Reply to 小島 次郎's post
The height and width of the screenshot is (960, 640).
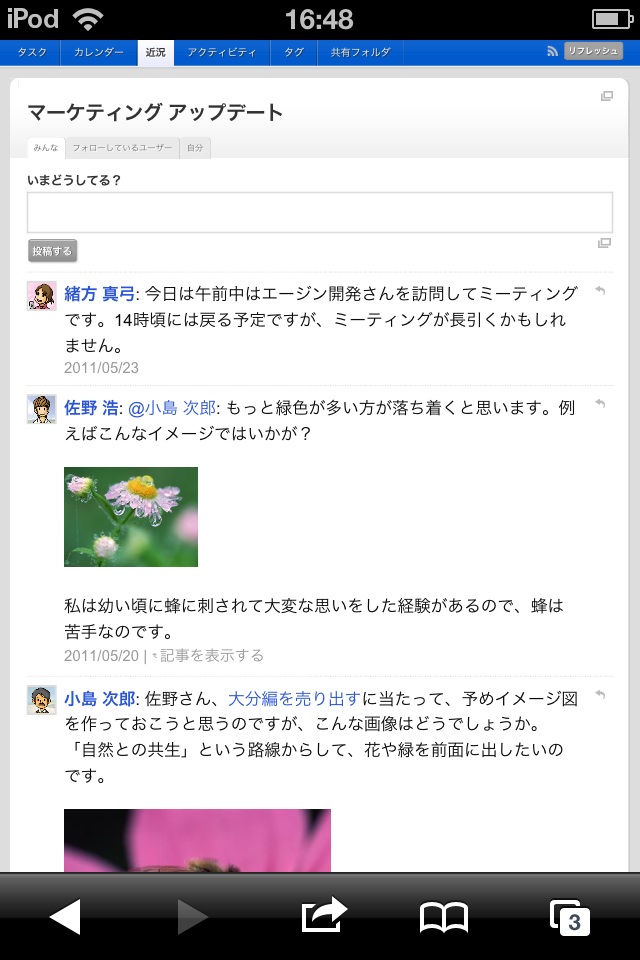coord(600,695)
